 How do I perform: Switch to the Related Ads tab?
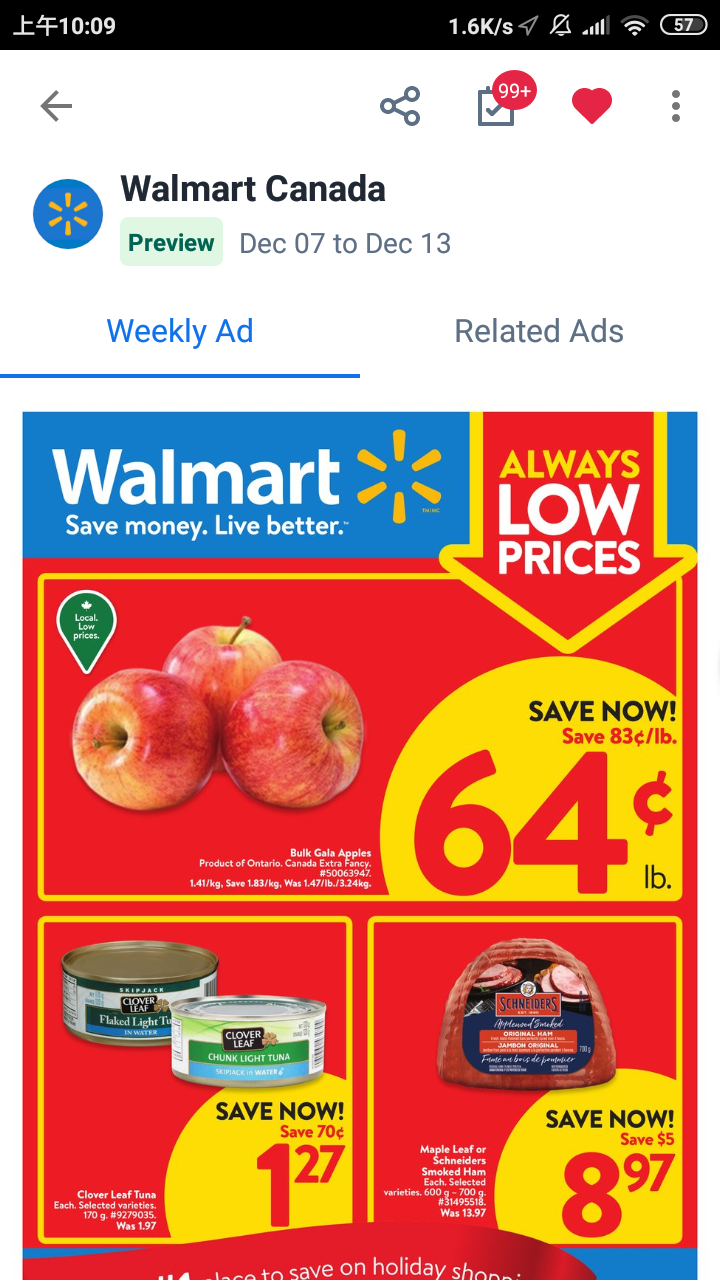point(539,331)
